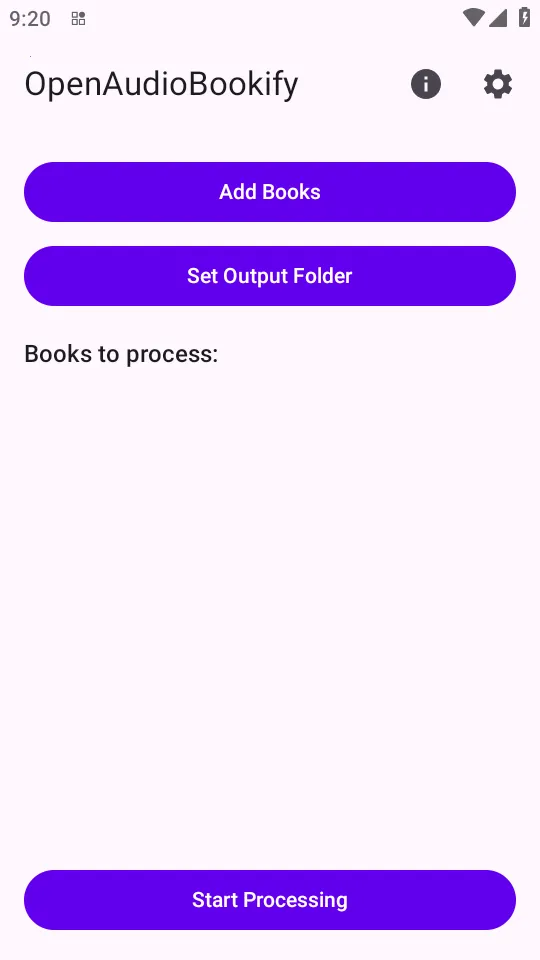Open the settings gear

click(498, 84)
